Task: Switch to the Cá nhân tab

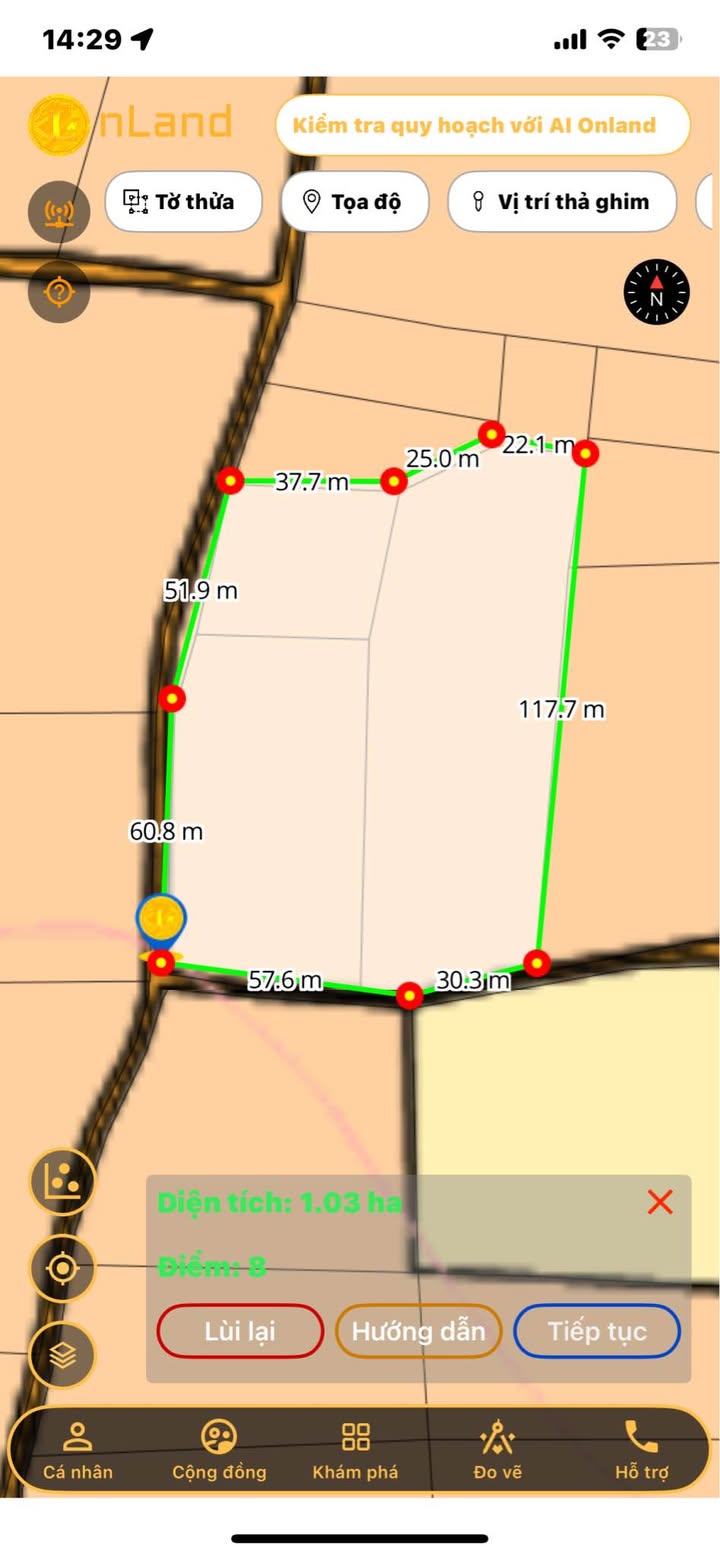Action: pos(78,1450)
